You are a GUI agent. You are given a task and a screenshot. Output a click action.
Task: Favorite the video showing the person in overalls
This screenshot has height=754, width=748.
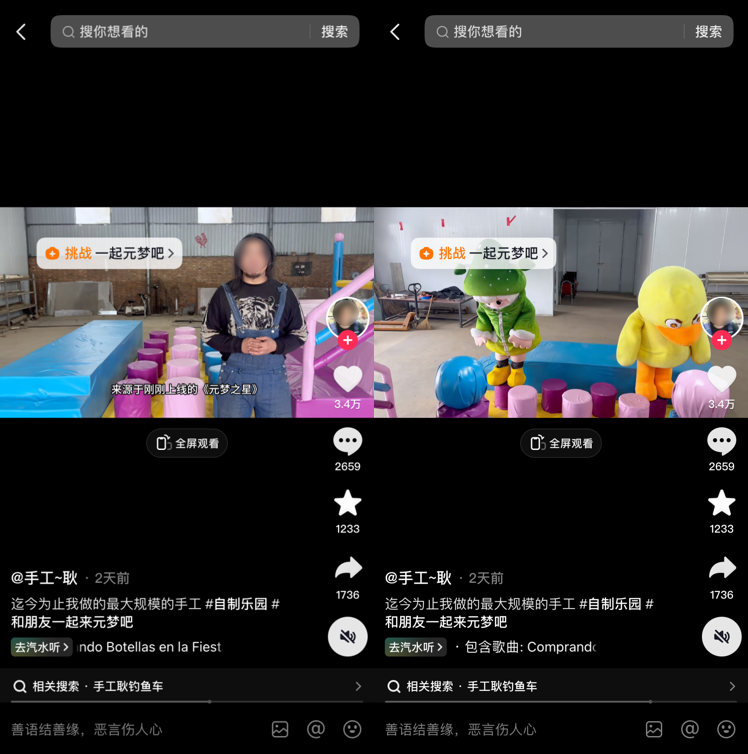347,503
